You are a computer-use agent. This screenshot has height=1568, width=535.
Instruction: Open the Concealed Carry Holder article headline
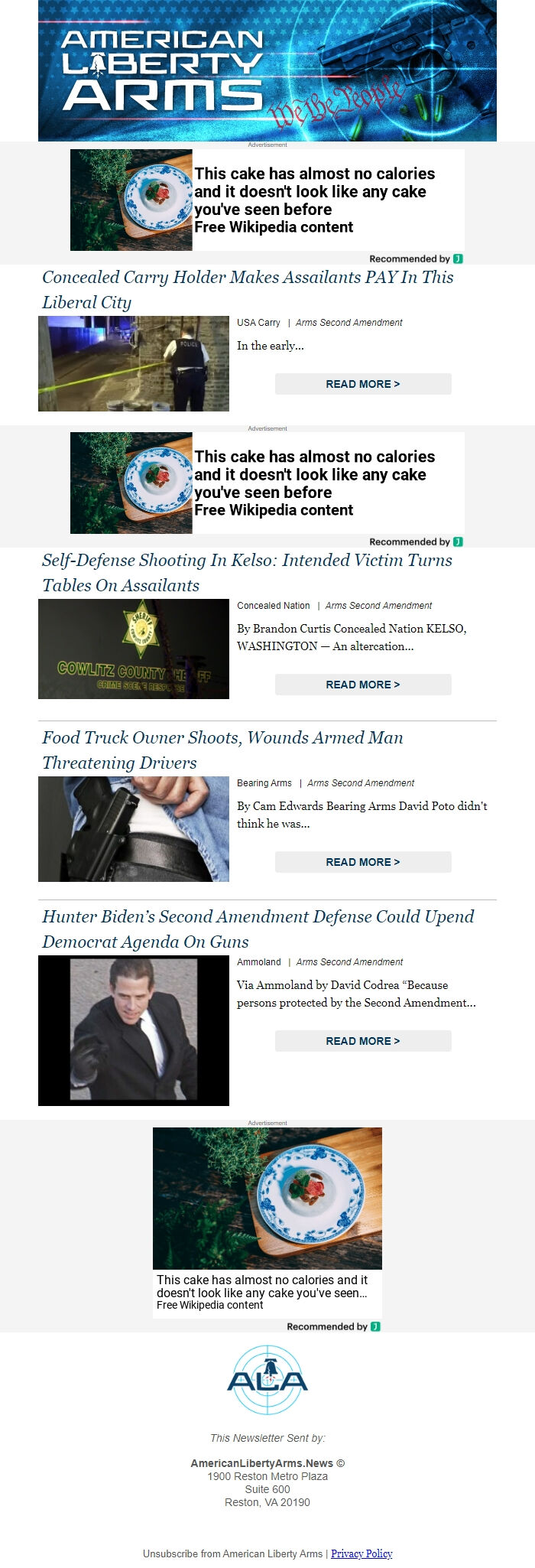tap(247, 289)
